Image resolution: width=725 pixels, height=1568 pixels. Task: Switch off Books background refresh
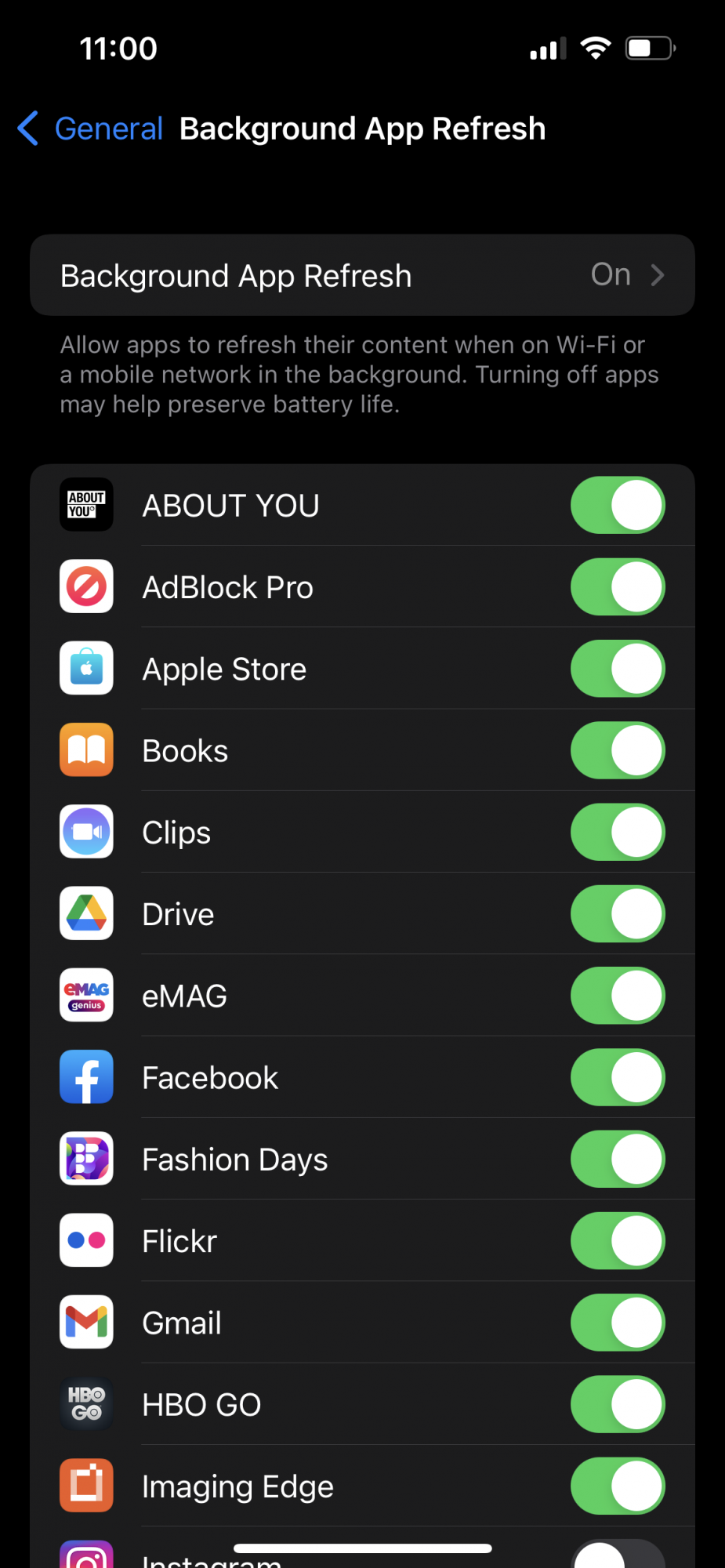(x=618, y=751)
